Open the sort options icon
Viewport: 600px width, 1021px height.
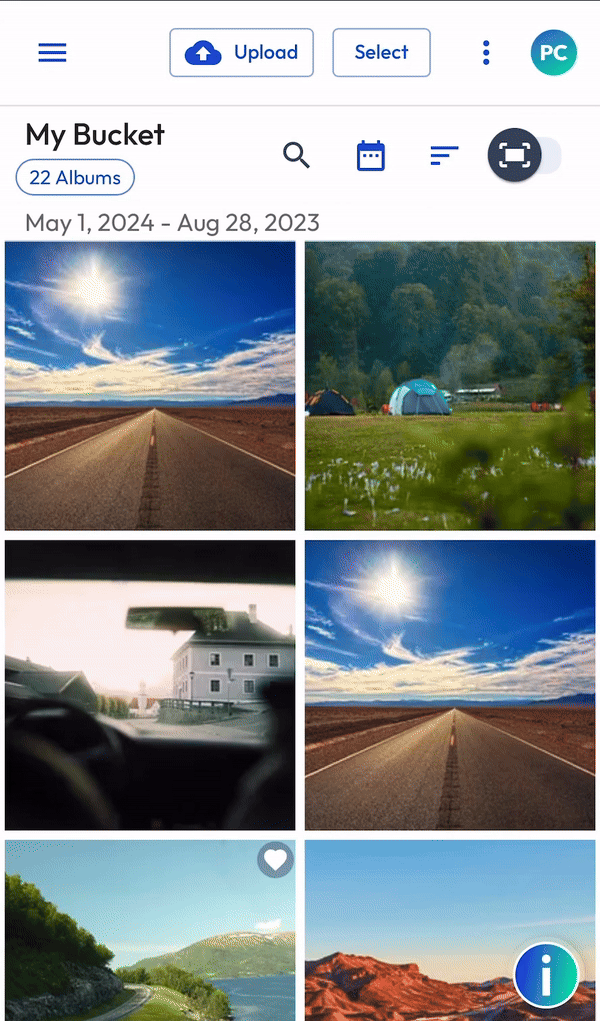tap(444, 156)
